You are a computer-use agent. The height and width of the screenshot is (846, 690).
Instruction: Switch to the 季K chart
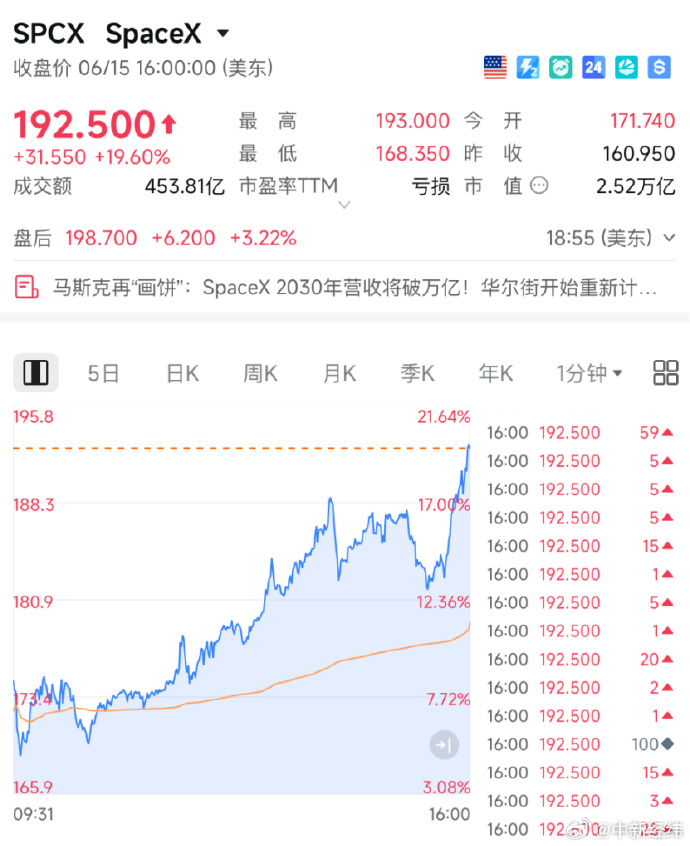point(418,373)
